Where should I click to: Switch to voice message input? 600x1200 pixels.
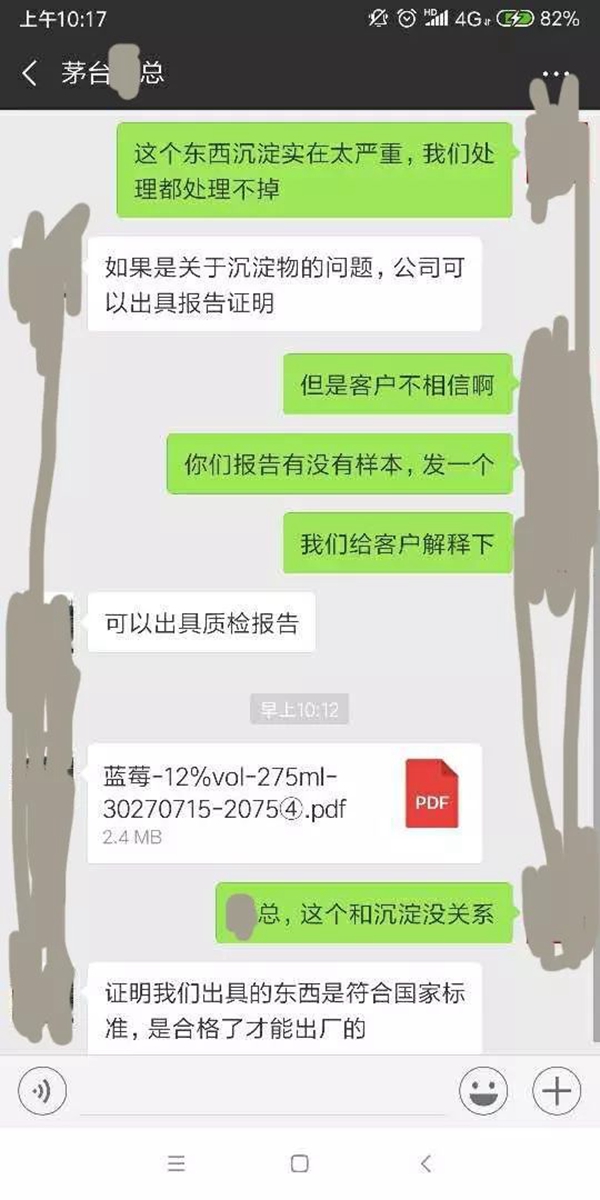click(x=42, y=1089)
